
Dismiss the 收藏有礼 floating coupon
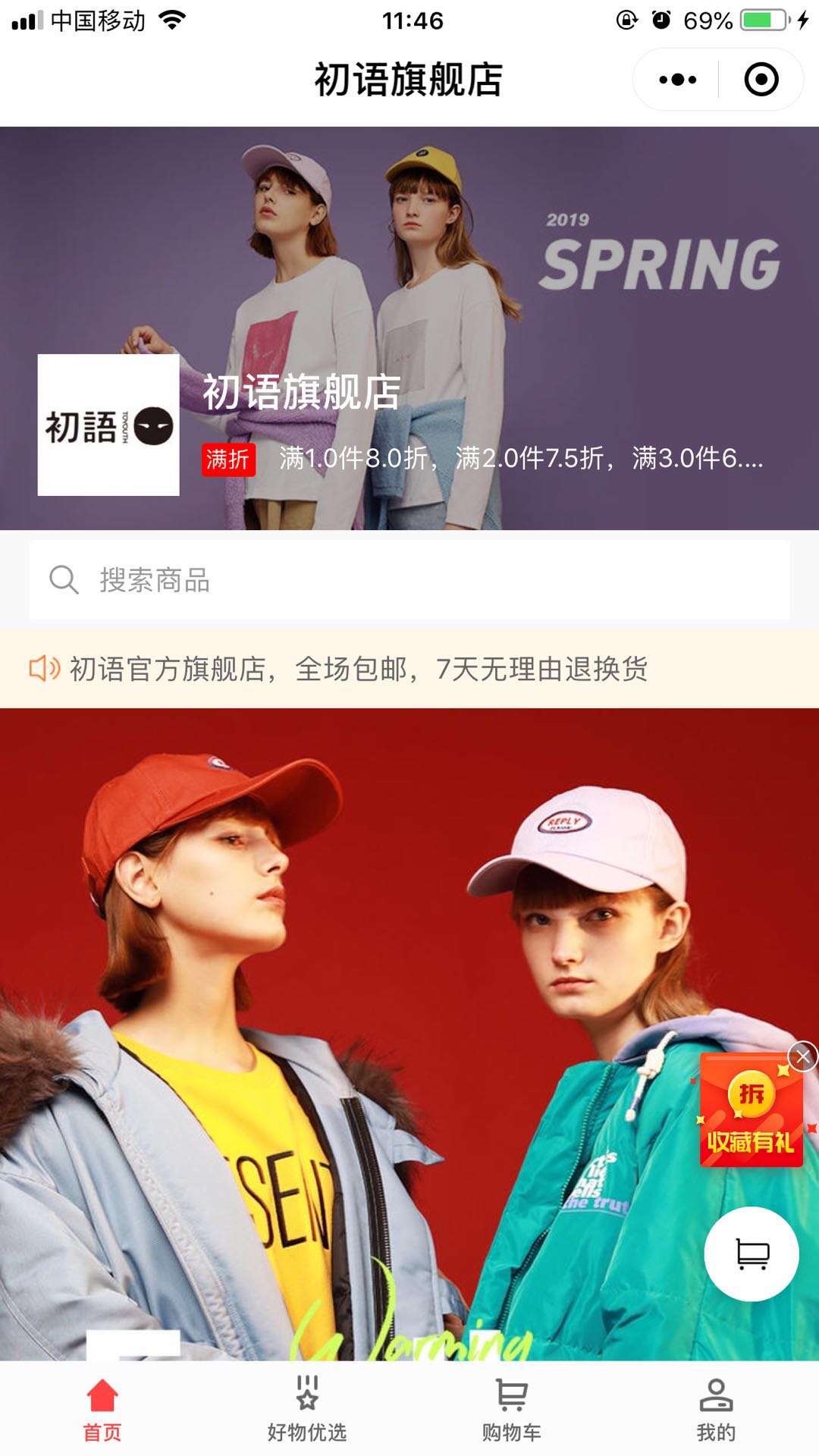coord(802,1056)
